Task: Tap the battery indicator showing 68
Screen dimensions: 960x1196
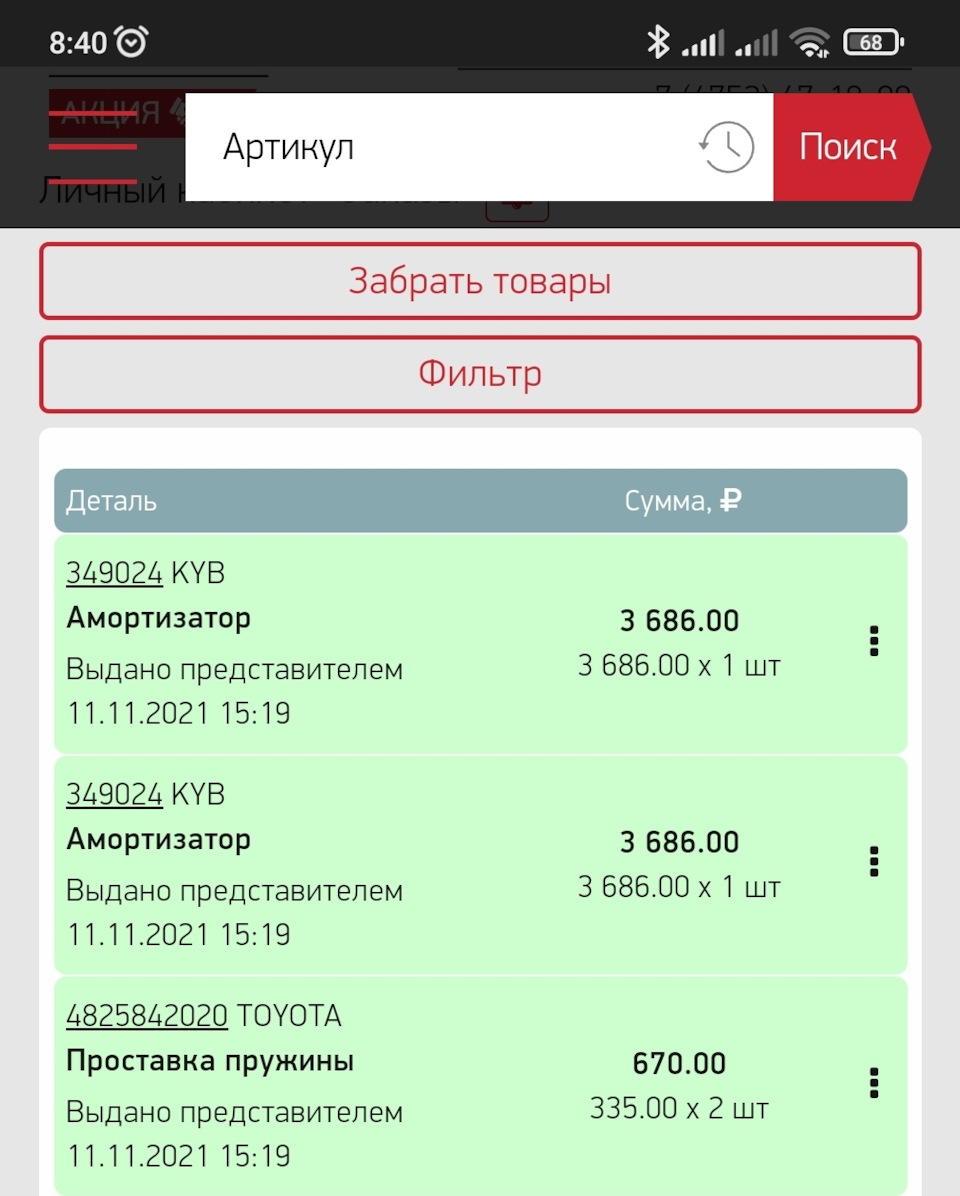Action: 870,41
